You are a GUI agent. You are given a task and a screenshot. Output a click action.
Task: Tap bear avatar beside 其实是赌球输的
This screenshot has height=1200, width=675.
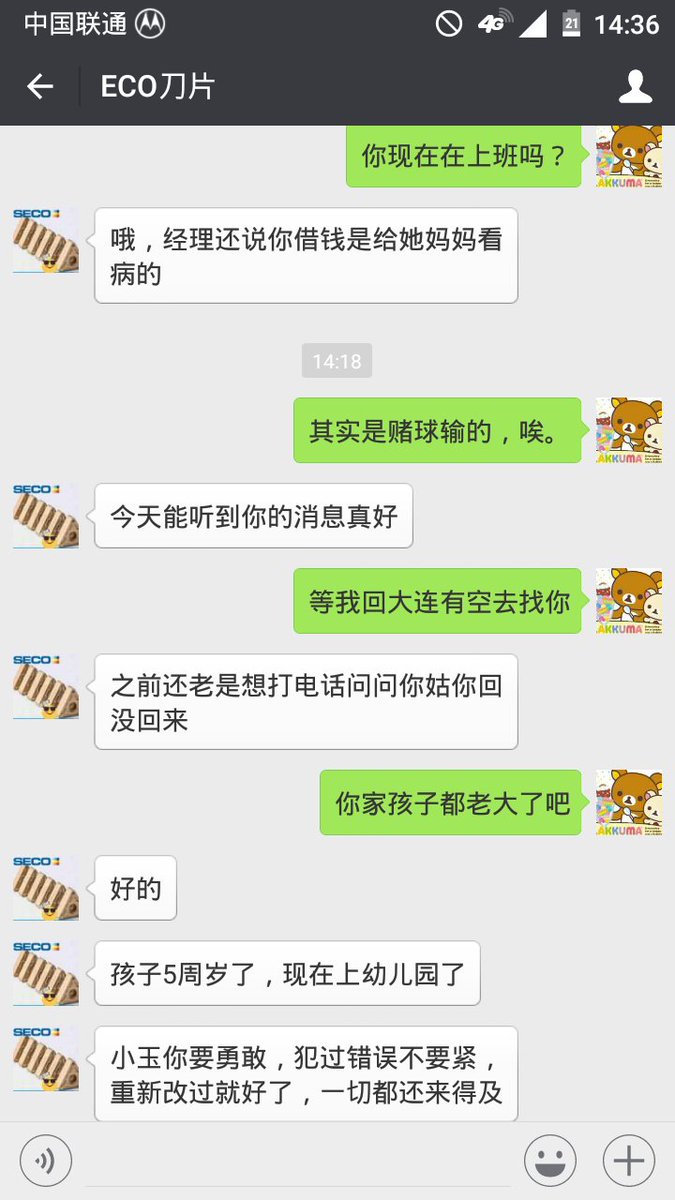629,430
